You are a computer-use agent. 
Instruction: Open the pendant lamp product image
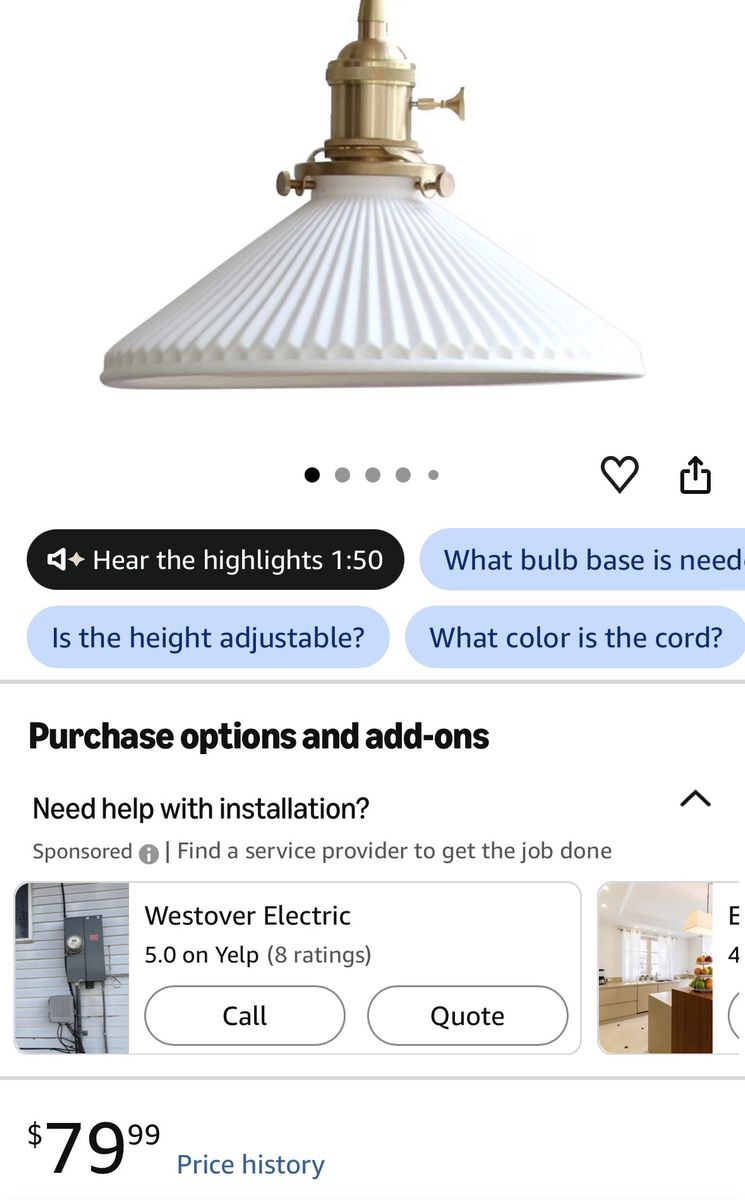[x=372, y=195]
